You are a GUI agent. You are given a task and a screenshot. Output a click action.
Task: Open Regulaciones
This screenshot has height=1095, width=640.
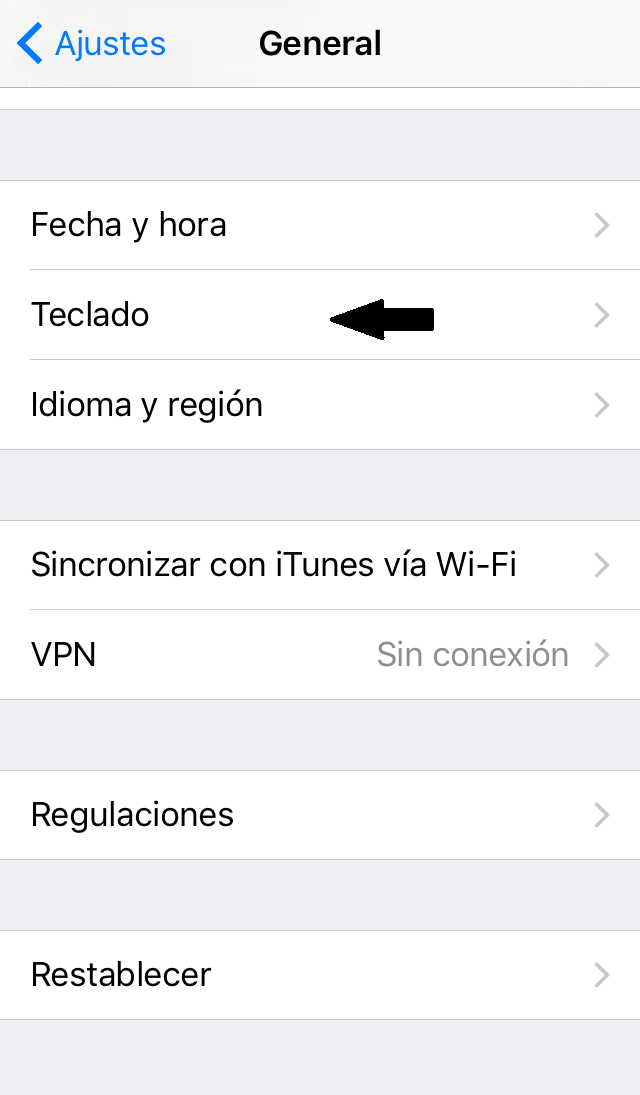320,815
